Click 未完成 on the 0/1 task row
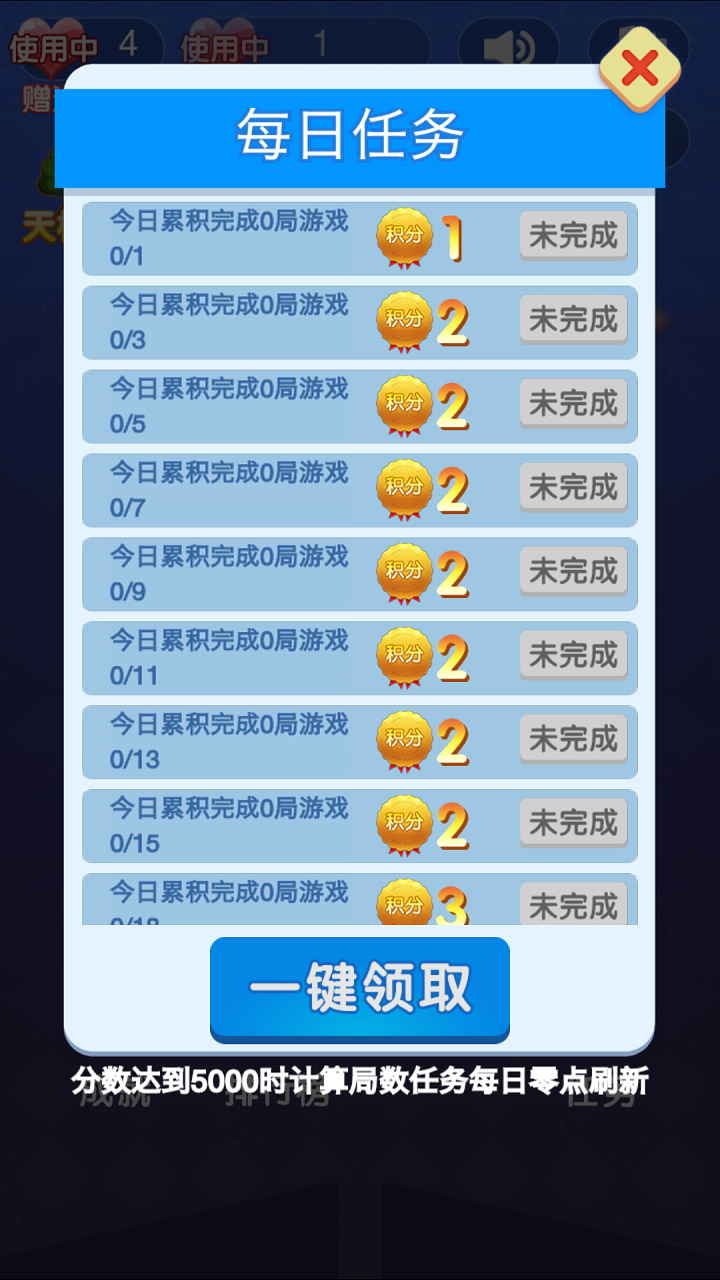The width and height of the screenshot is (720, 1280). point(573,235)
